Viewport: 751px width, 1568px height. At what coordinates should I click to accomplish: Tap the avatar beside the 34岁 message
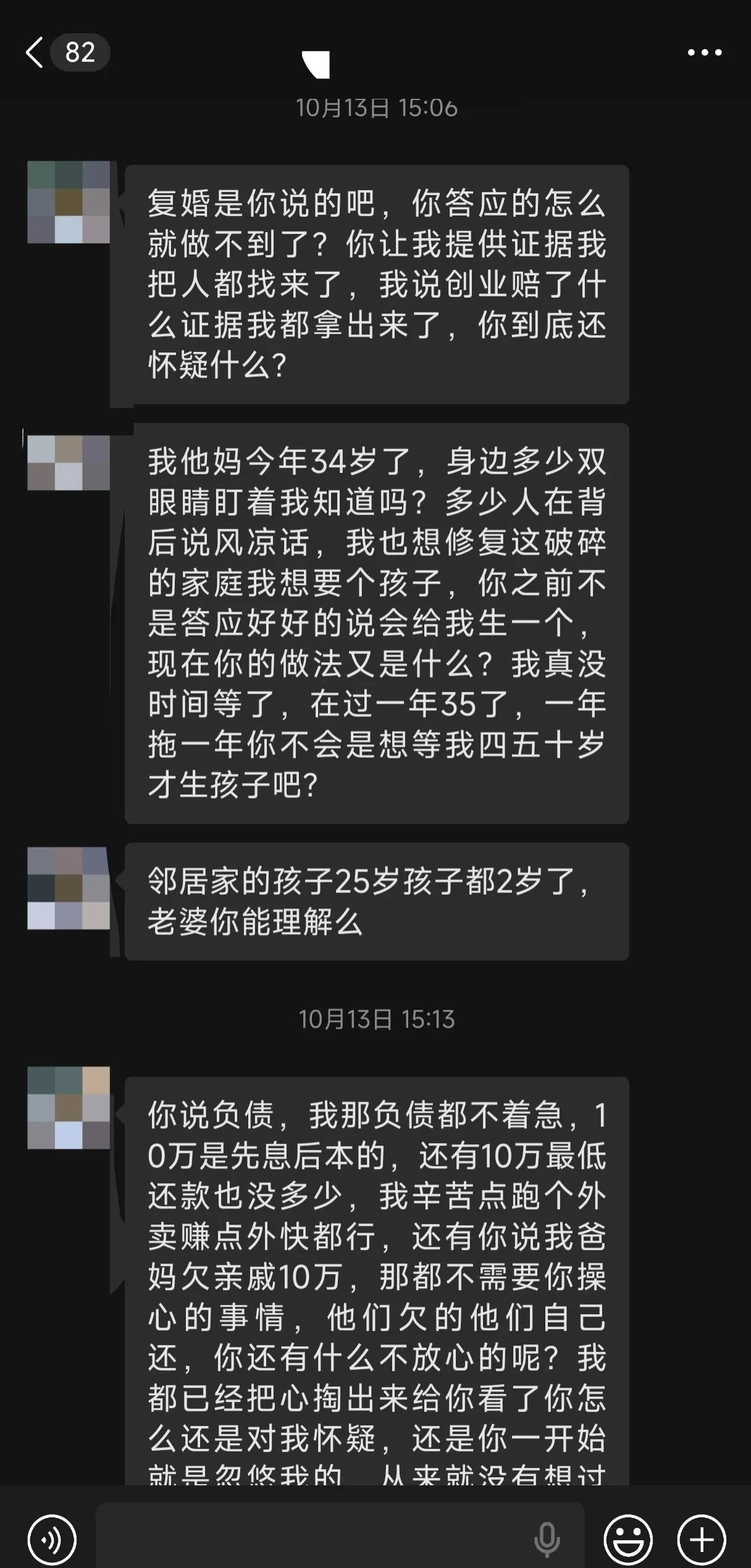[x=68, y=463]
